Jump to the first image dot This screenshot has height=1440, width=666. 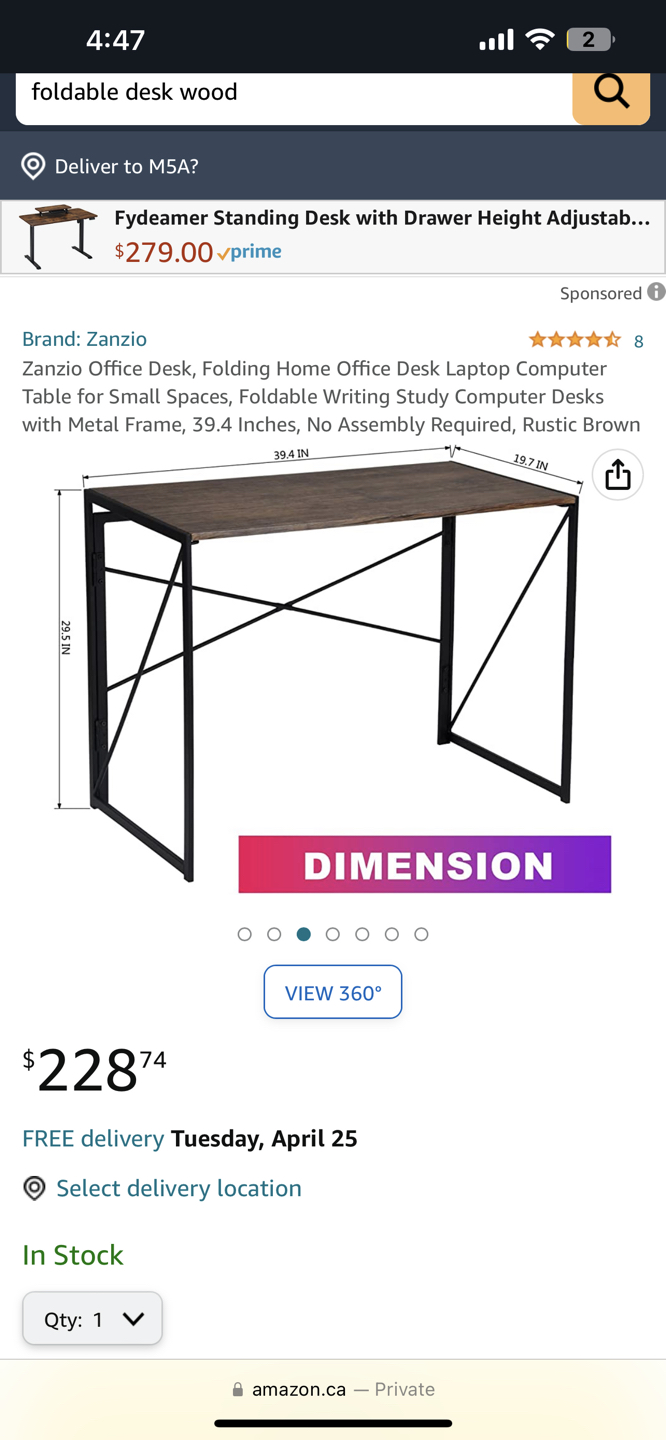[245, 934]
